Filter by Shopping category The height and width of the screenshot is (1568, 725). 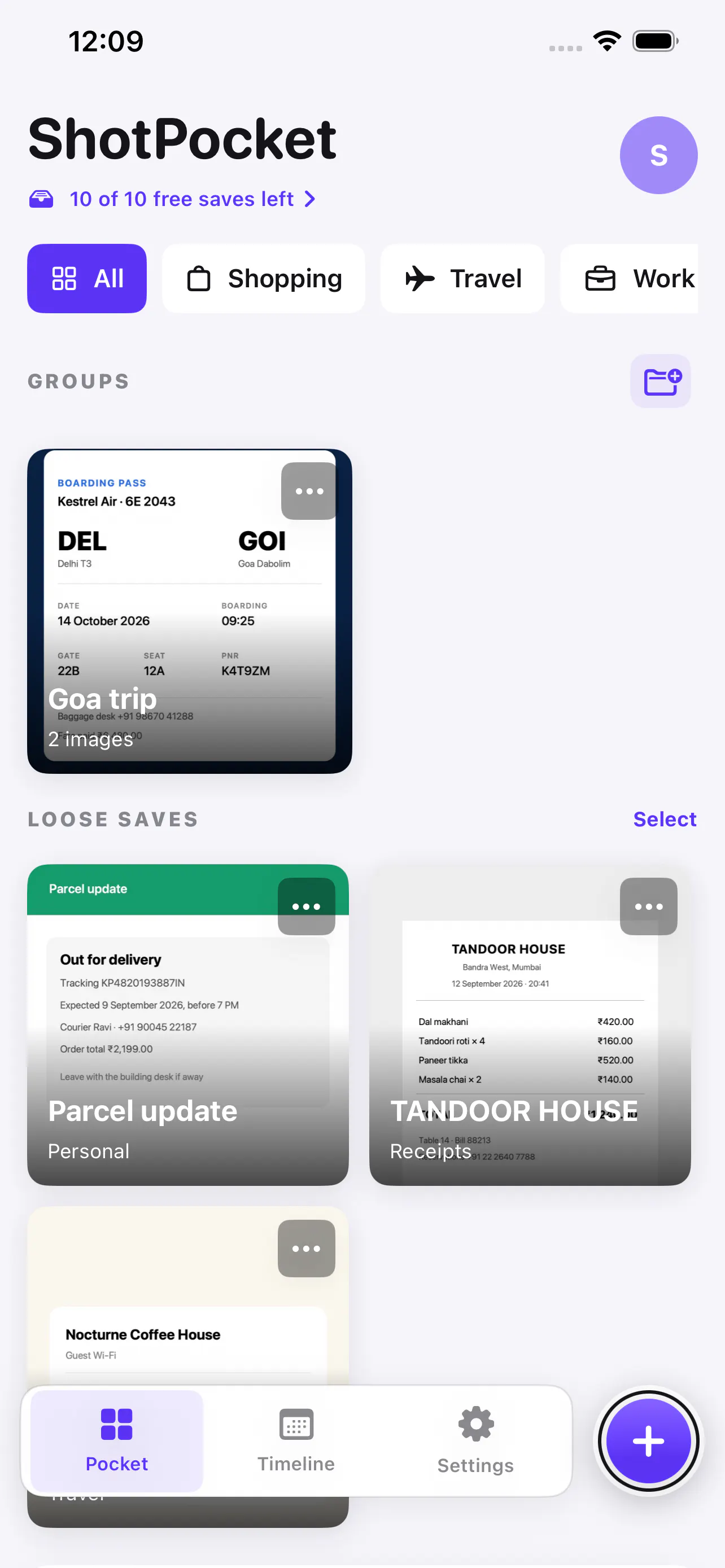(x=264, y=278)
